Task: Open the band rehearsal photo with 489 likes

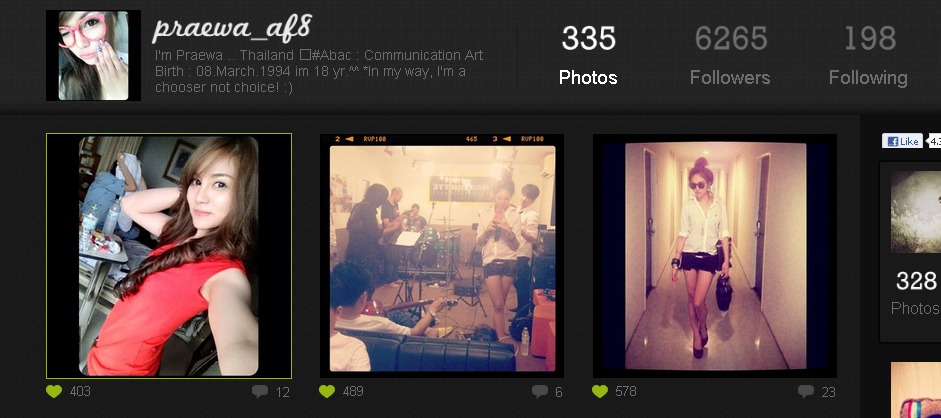Action: [442, 255]
